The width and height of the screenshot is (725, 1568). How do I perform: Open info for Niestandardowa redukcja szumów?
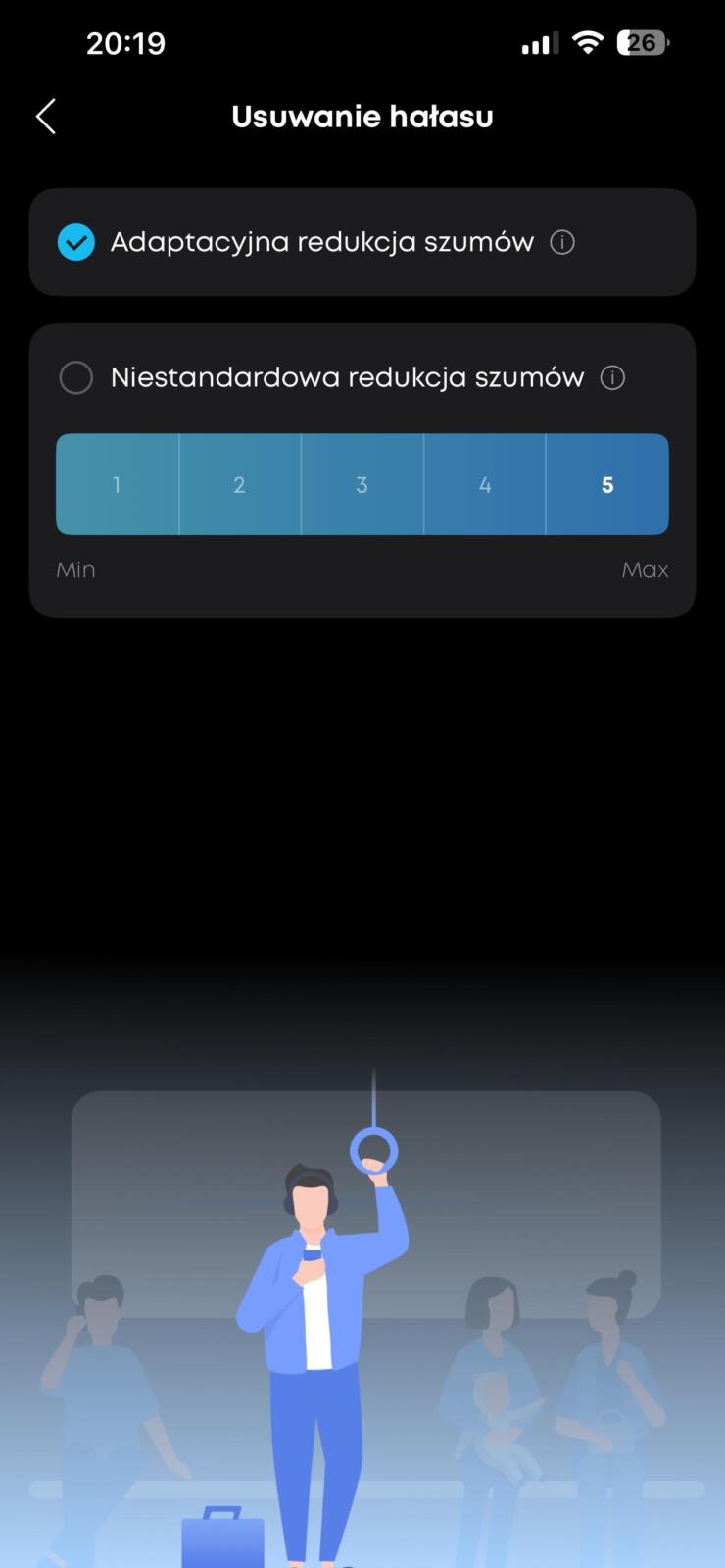(x=612, y=377)
